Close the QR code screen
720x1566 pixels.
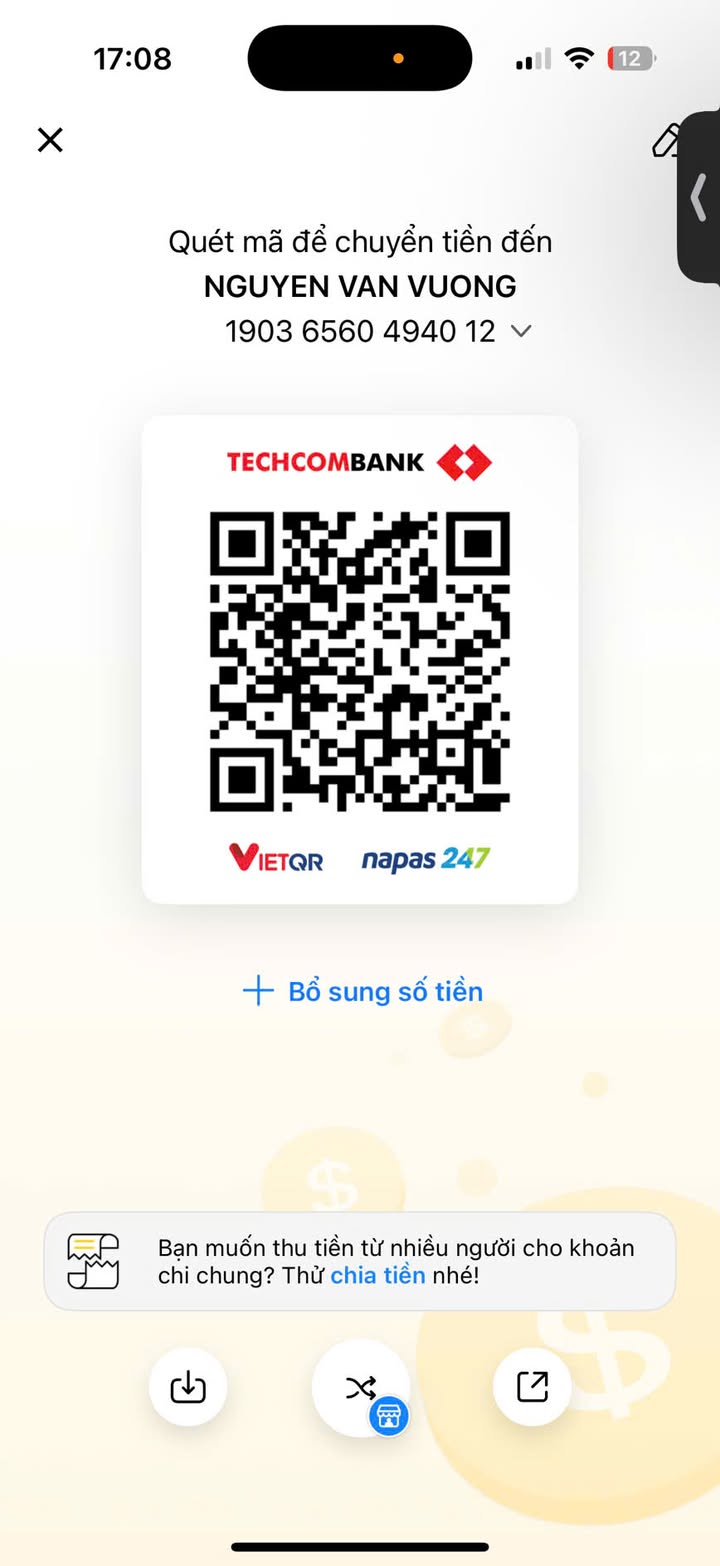pos(50,140)
